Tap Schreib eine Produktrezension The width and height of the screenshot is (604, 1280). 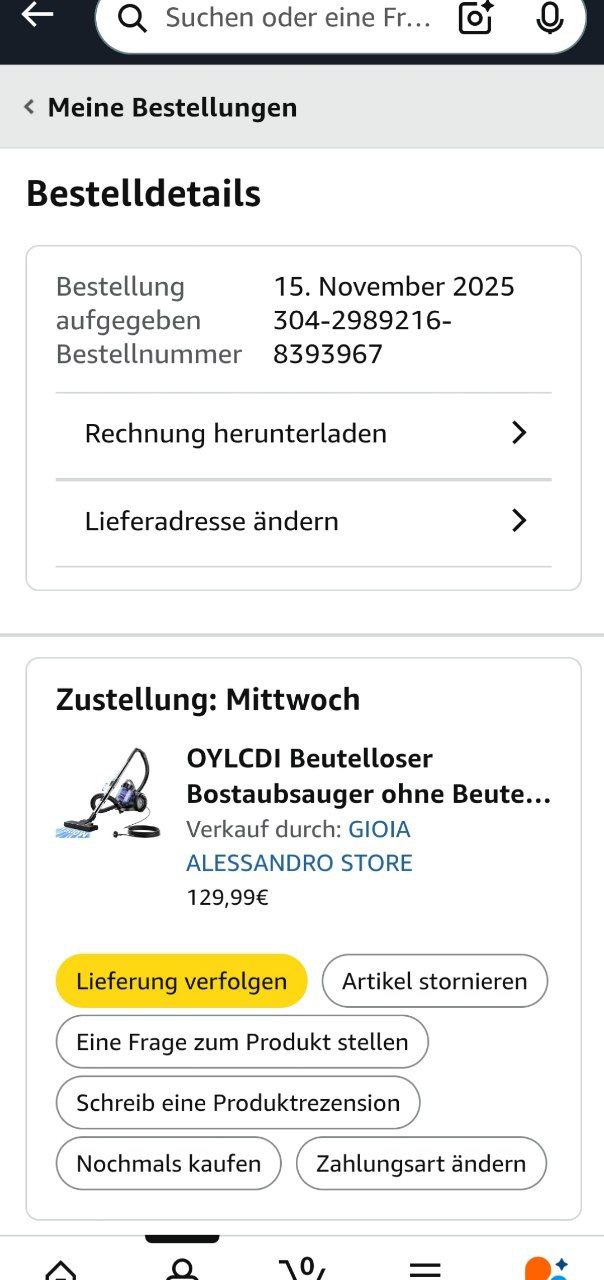click(x=238, y=1103)
